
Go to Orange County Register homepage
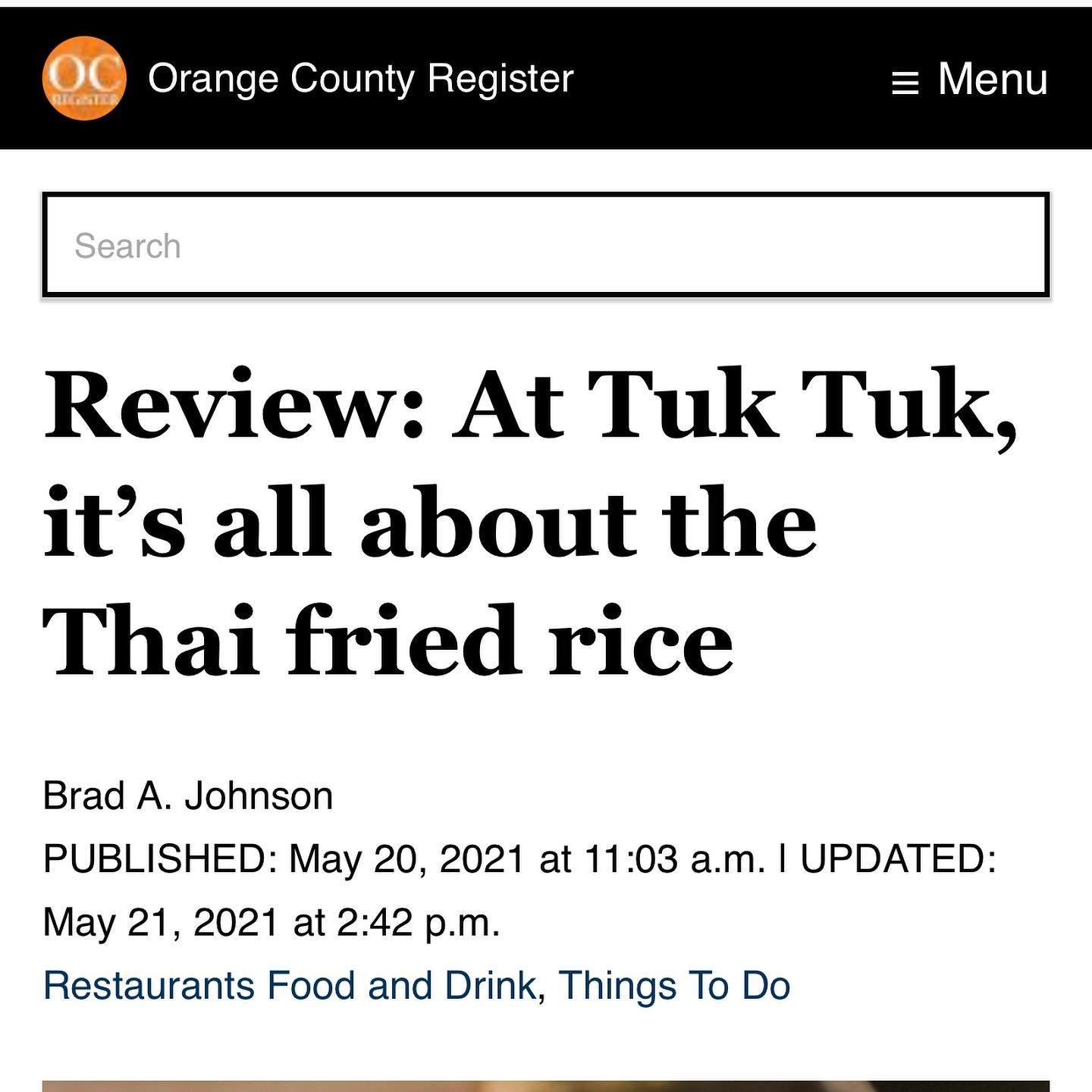[309, 79]
